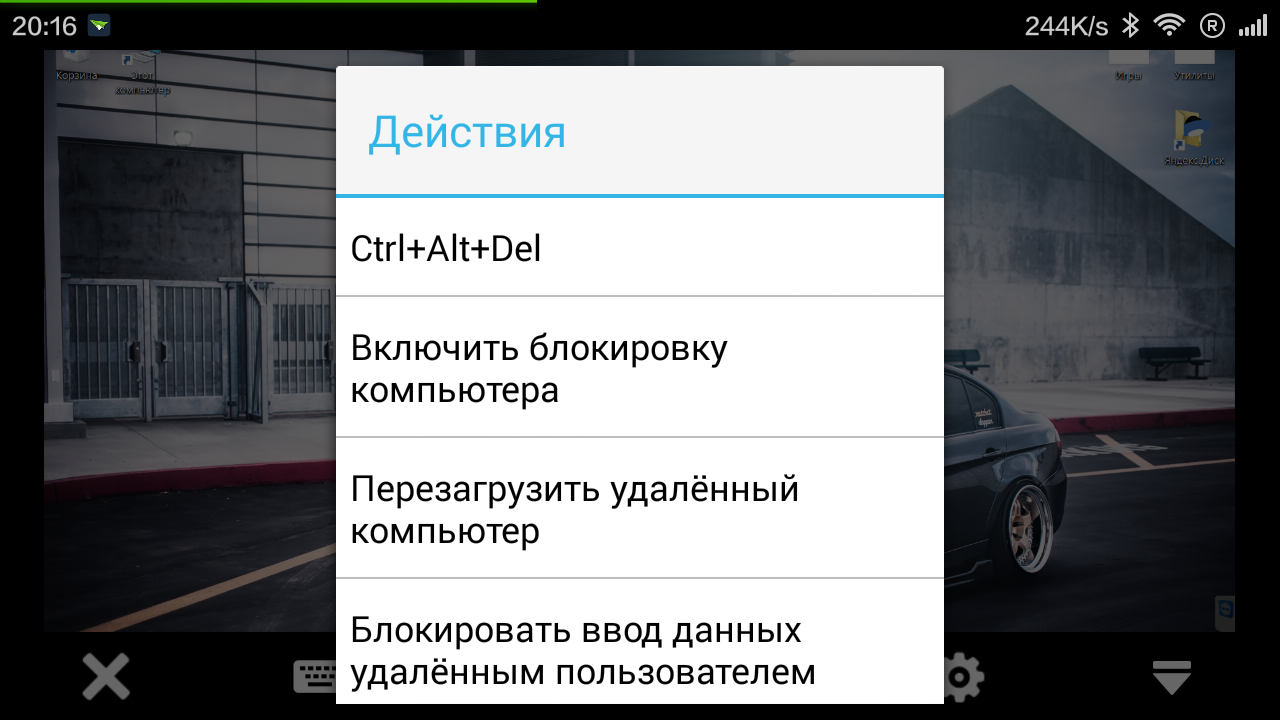1280x720 pixels.
Task: Select Включить блокировку компьютера
Action: coord(639,368)
